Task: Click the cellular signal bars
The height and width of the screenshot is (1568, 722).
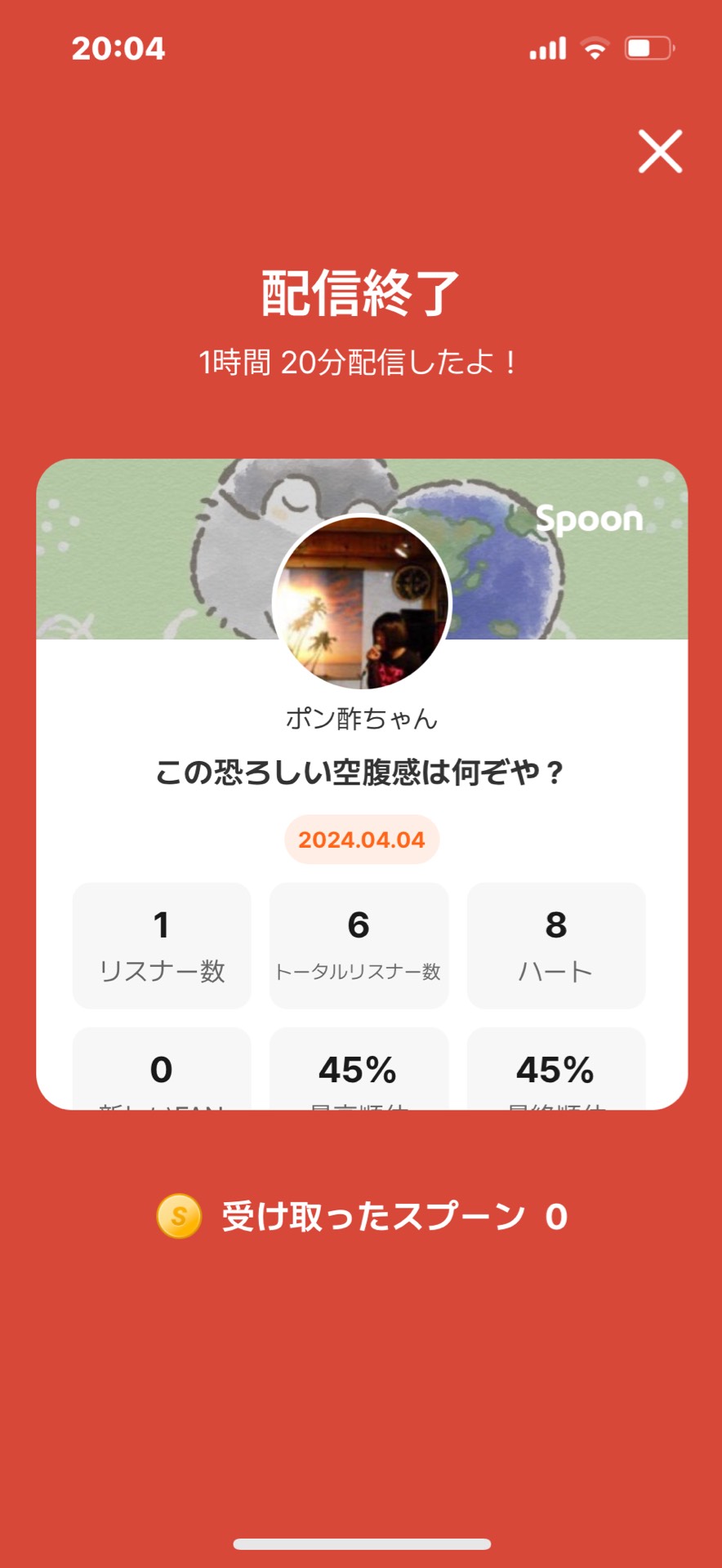Action: pyautogui.click(x=546, y=47)
